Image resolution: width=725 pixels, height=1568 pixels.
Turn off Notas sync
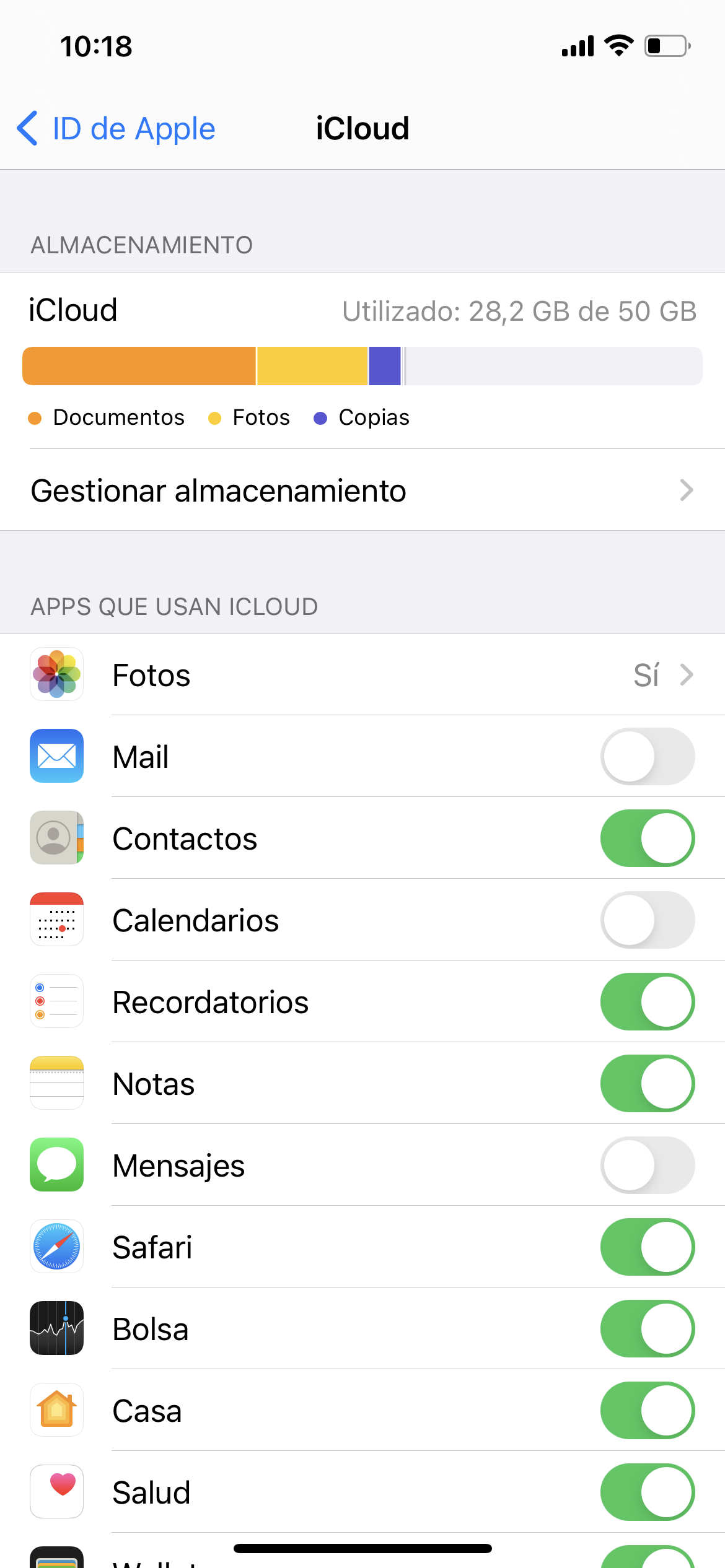click(x=647, y=1084)
